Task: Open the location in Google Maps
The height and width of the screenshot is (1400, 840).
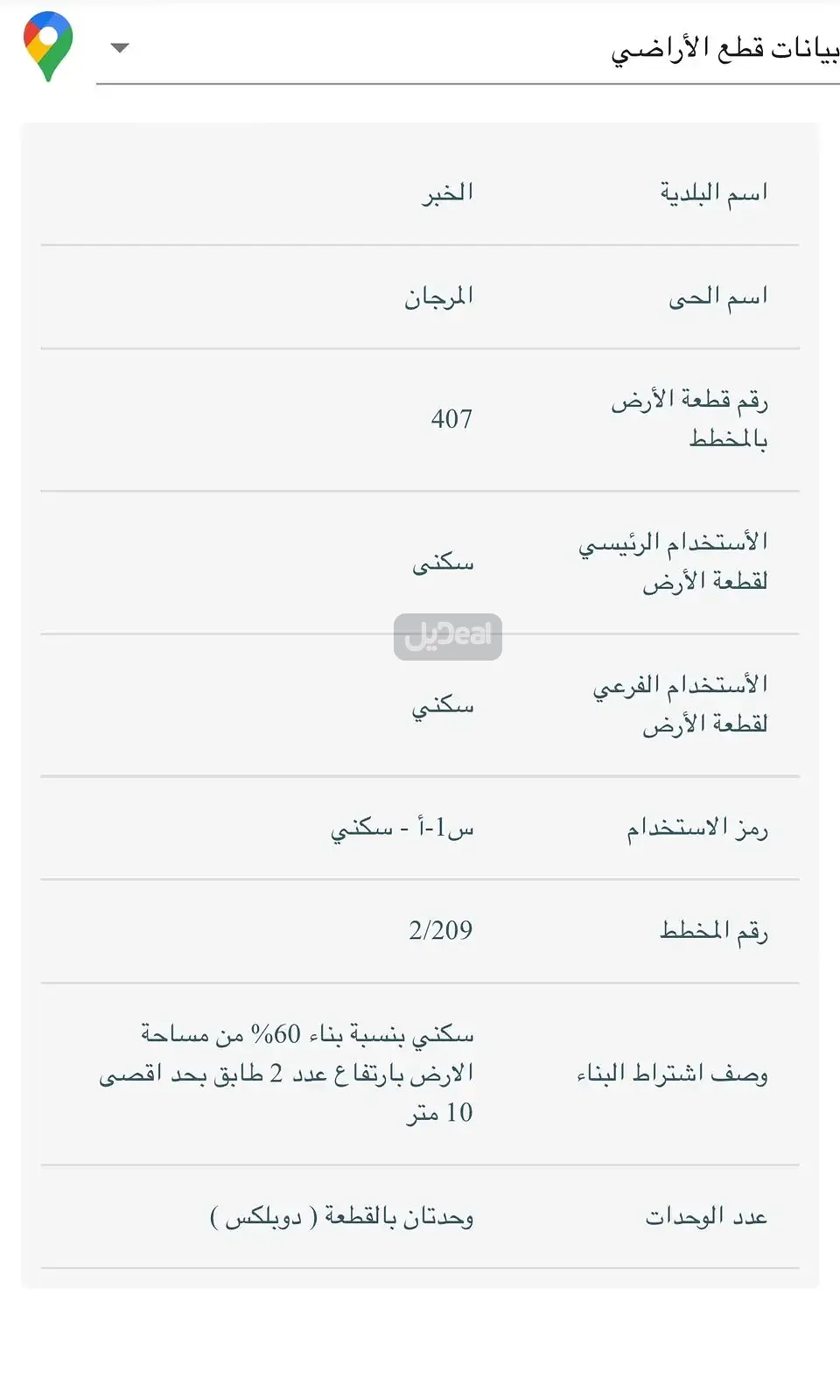Action: [48, 46]
